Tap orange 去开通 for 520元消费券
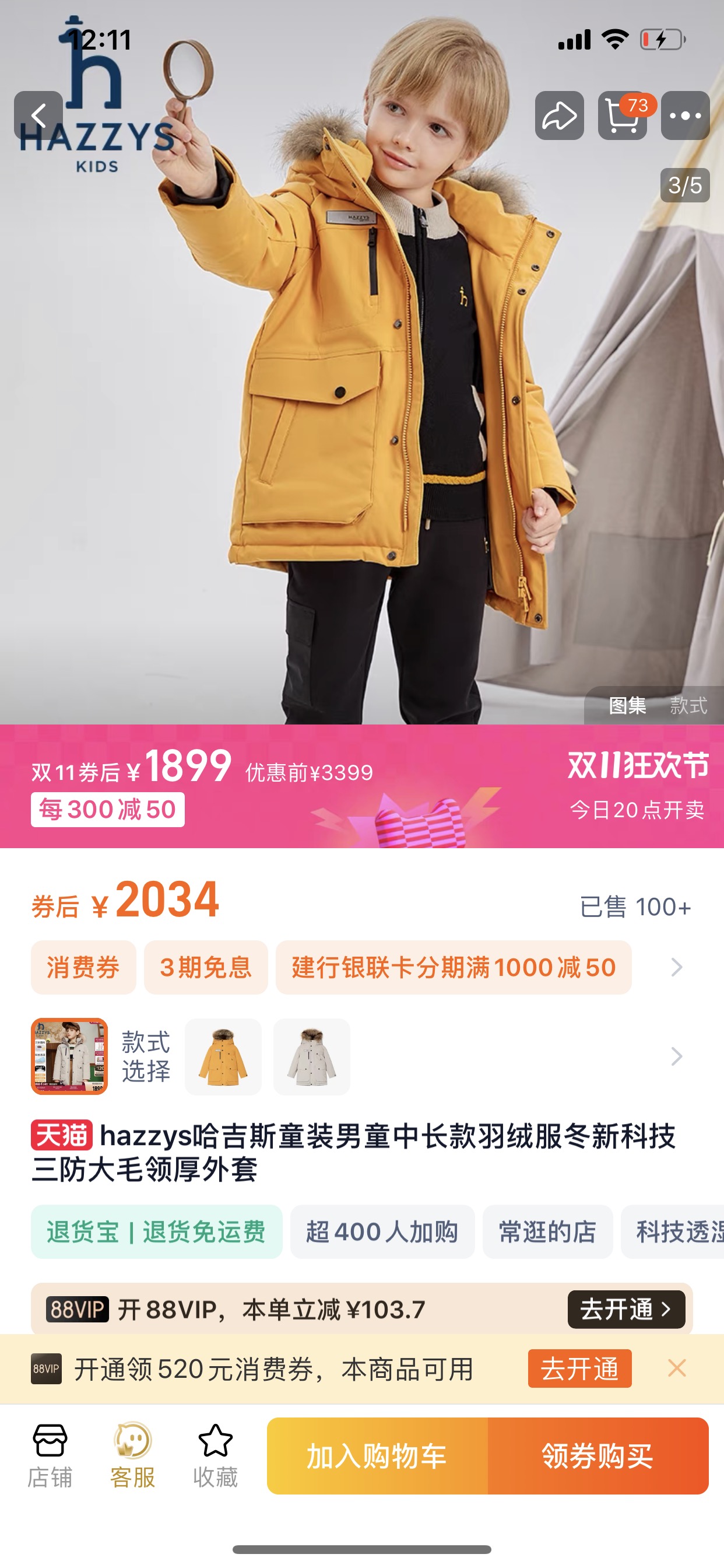 (579, 1368)
